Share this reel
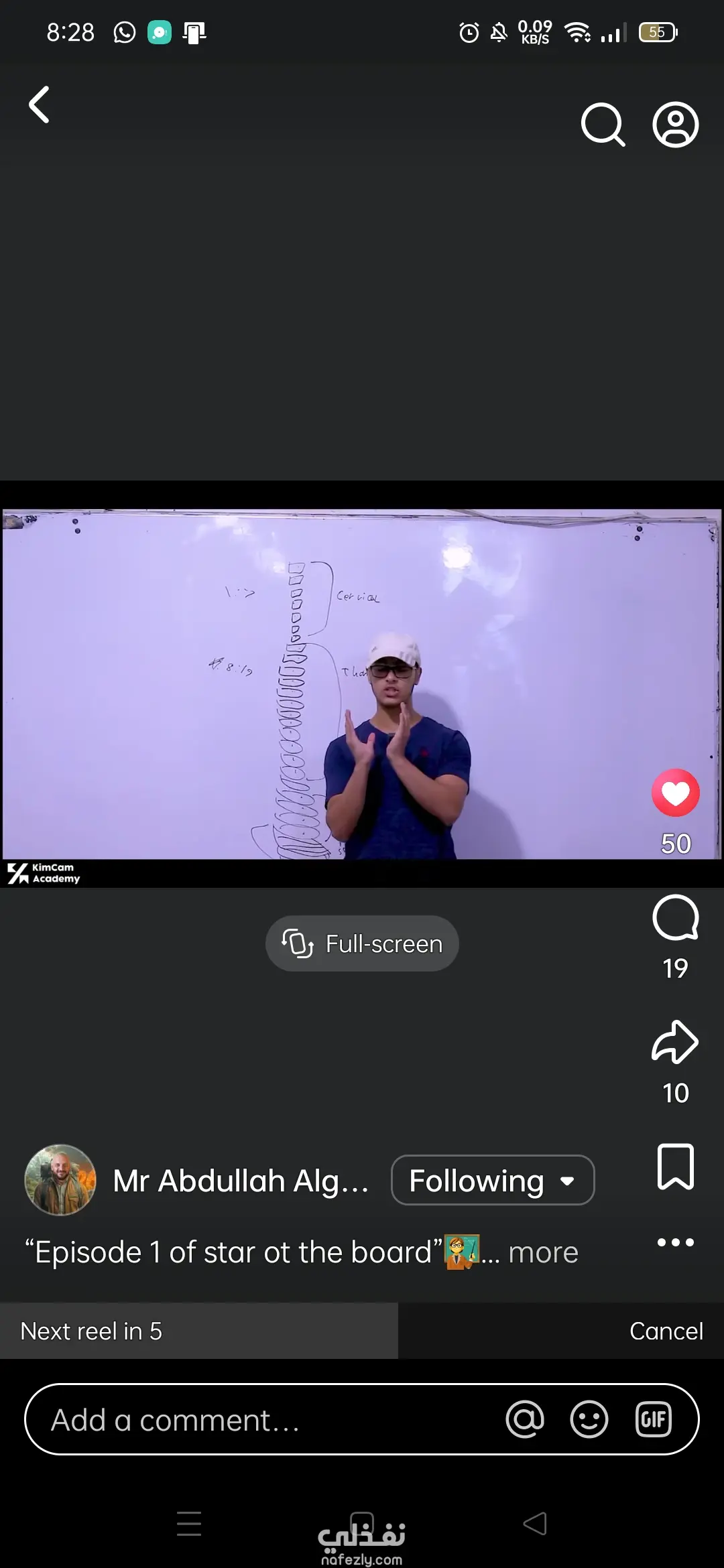Viewport: 724px width, 1568px height. pos(675,1042)
